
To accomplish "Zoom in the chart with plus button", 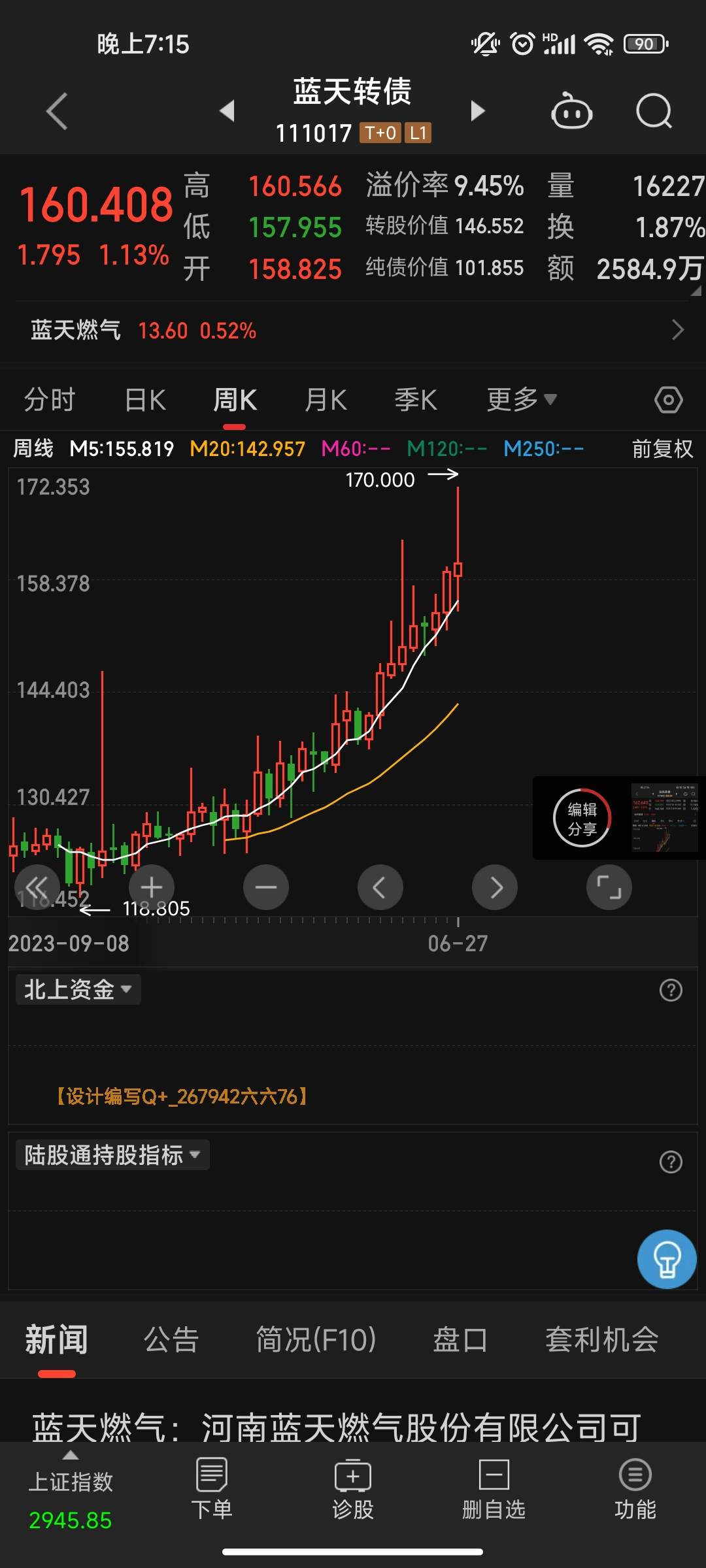I will pyautogui.click(x=152, y=887).
